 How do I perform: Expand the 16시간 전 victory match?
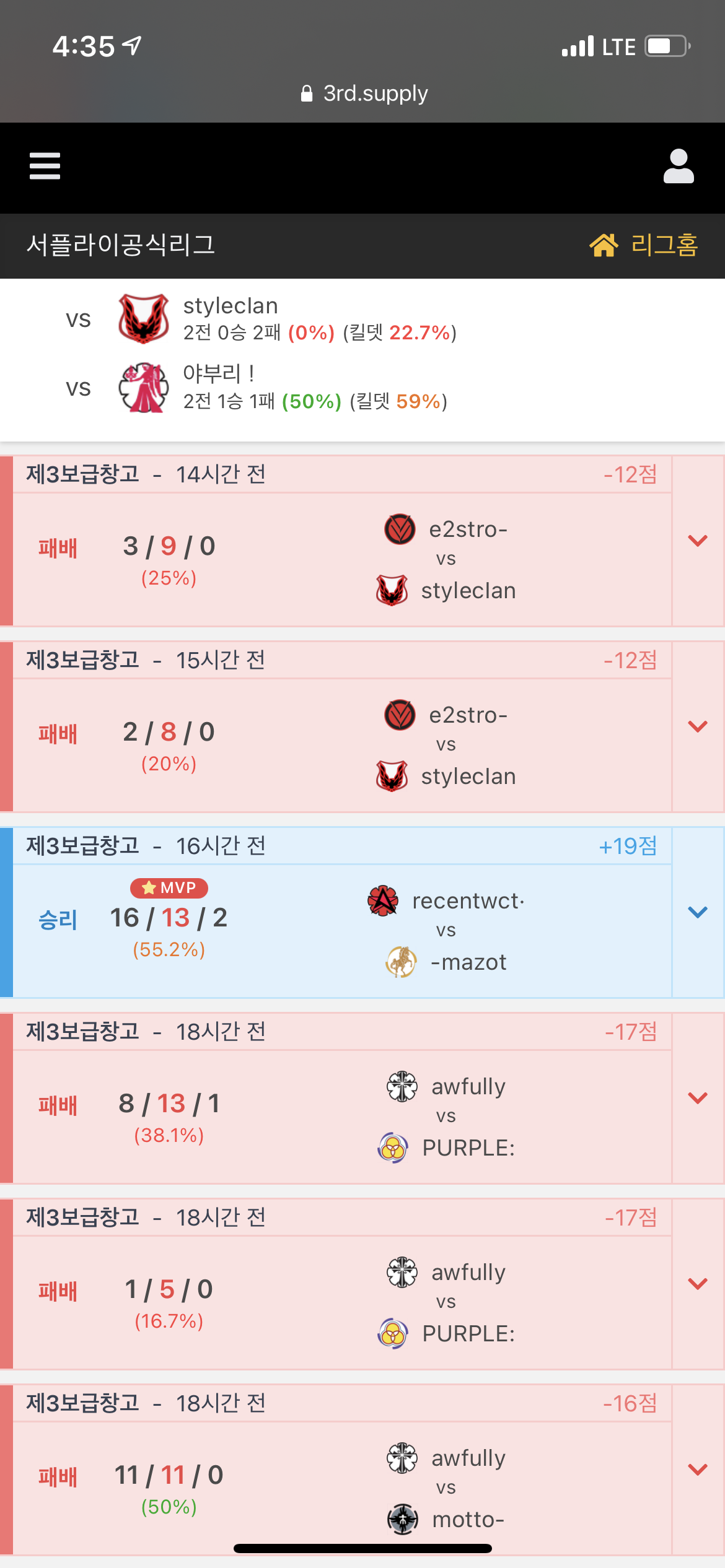pyautogui.click(x=698, y=912)
